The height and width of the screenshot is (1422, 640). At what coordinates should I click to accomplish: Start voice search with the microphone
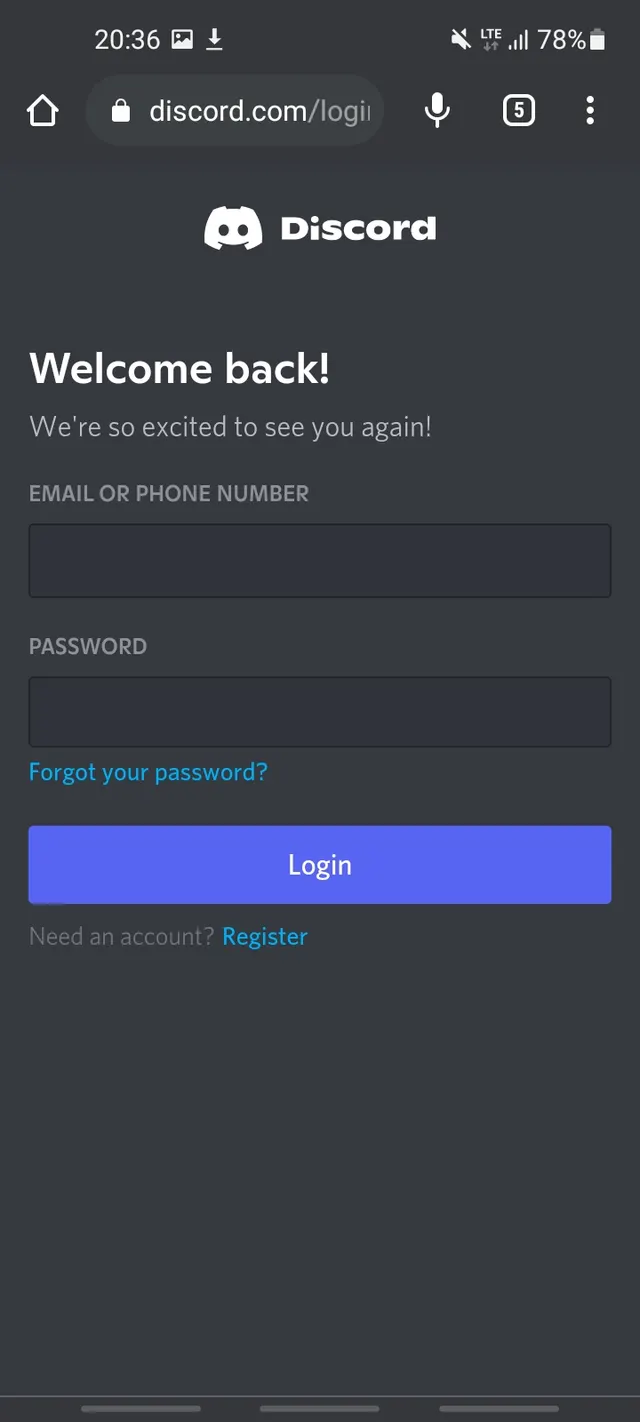(437, 111)
